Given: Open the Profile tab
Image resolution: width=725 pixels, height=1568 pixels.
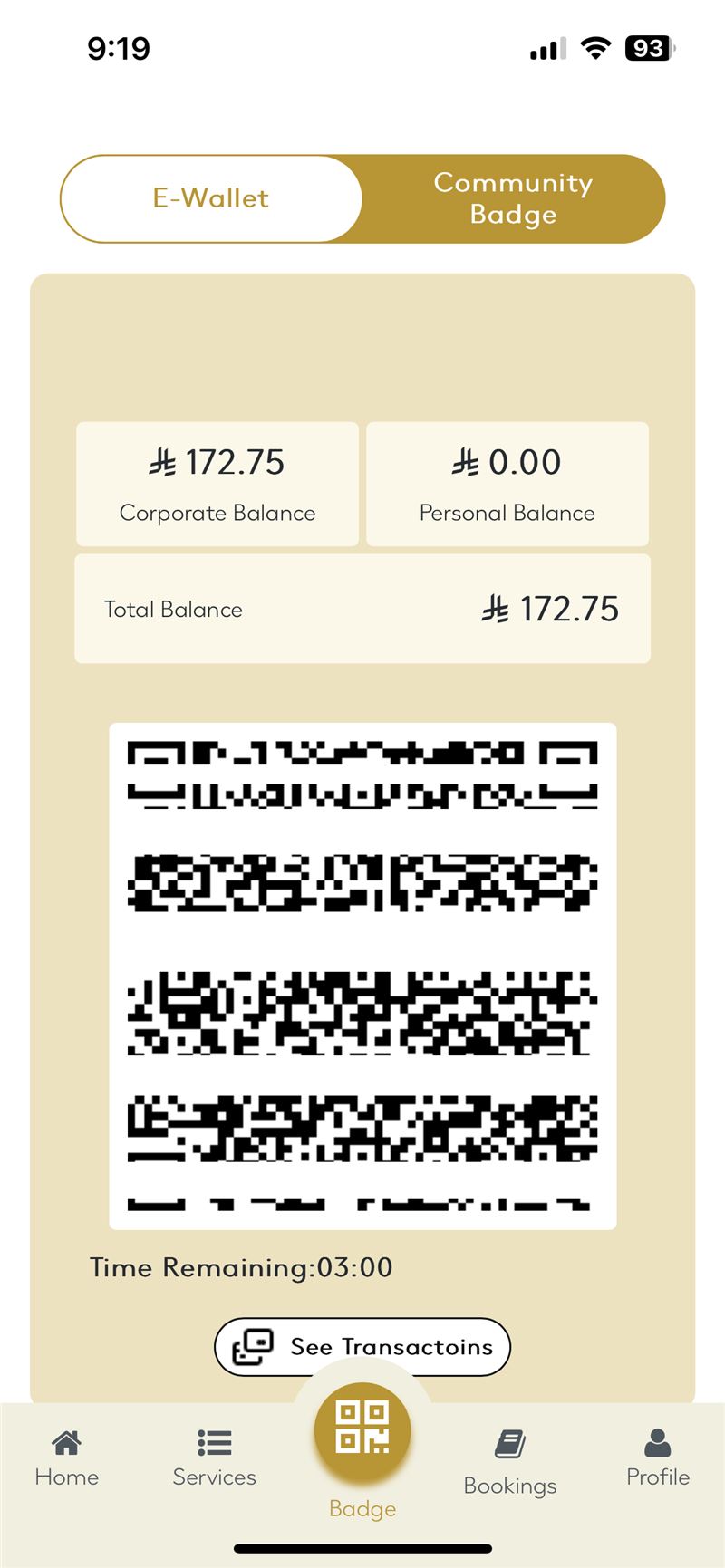Looking at the screenshot, I should click(x=658, y=1458).
